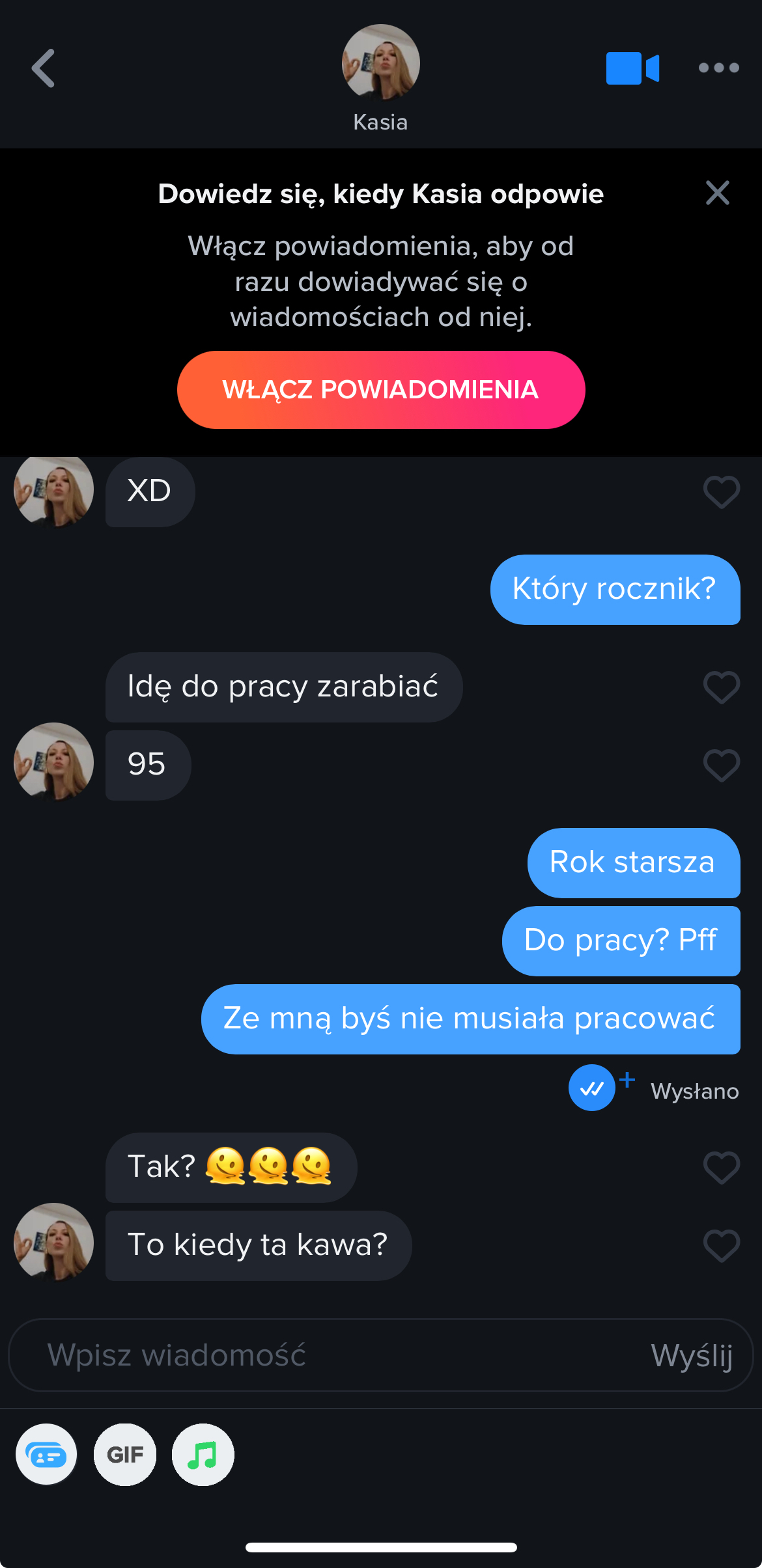This screenshot has width=762, height=1568.
Task: Tap Wyślij to send the message
Action: pos(692,1356)
